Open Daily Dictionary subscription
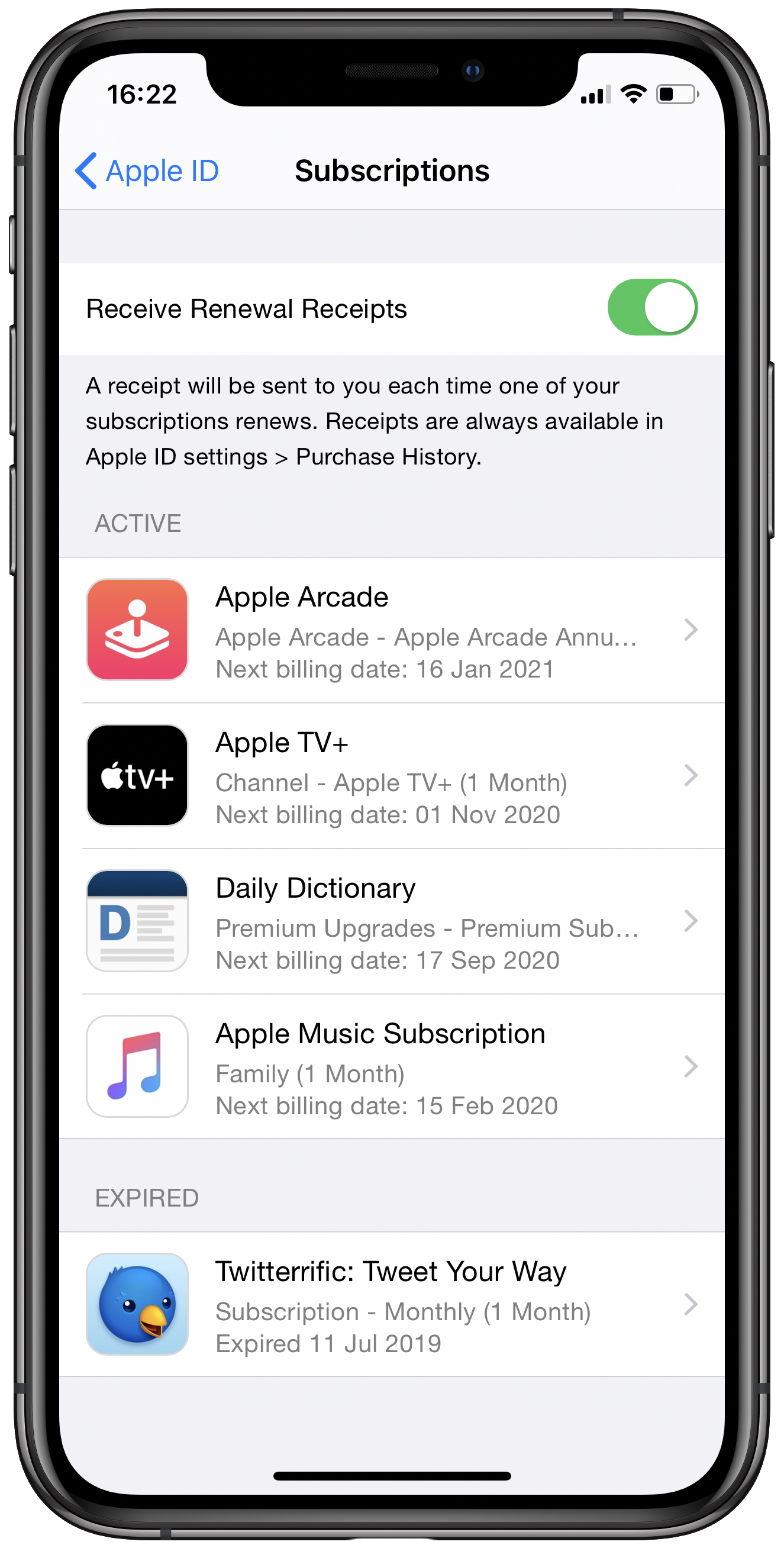The height and width of the screenshot is (1548, 784). tap(392, 921)
